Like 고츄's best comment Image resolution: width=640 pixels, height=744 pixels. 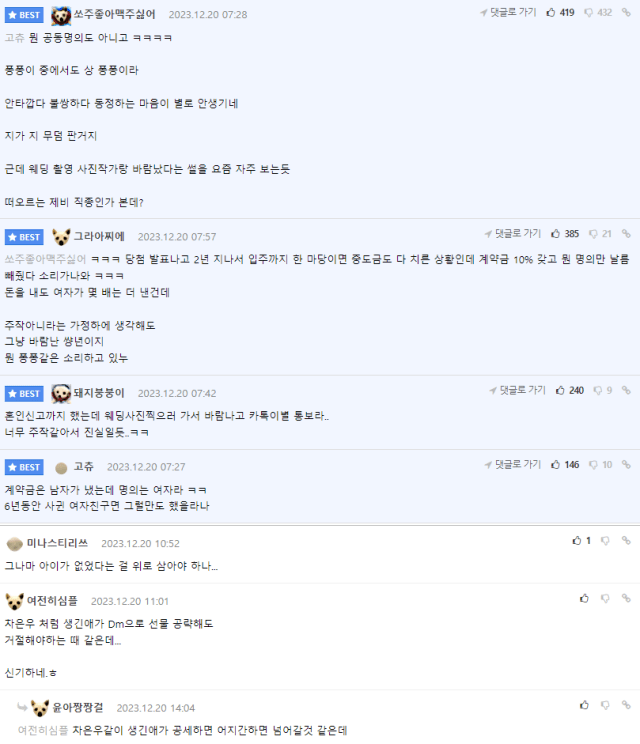[x=556, y=465]
